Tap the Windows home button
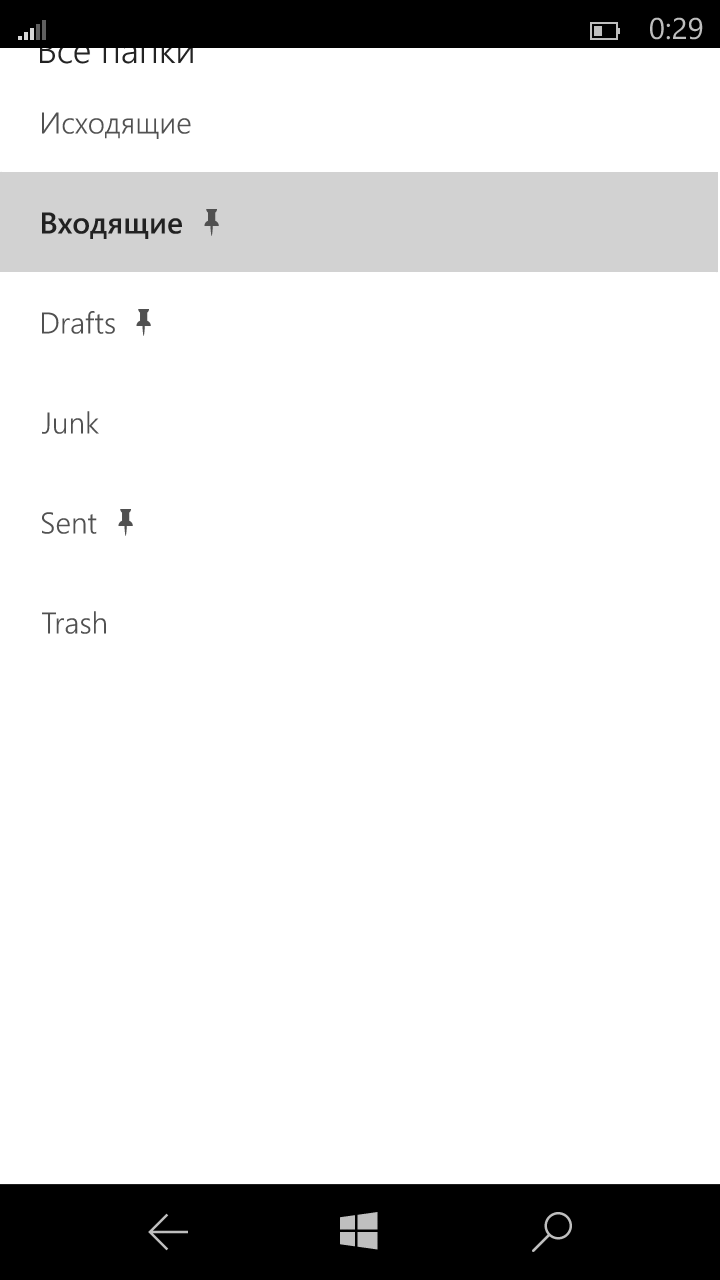This screenshot has height=1280, width=720. point(359,1231)
